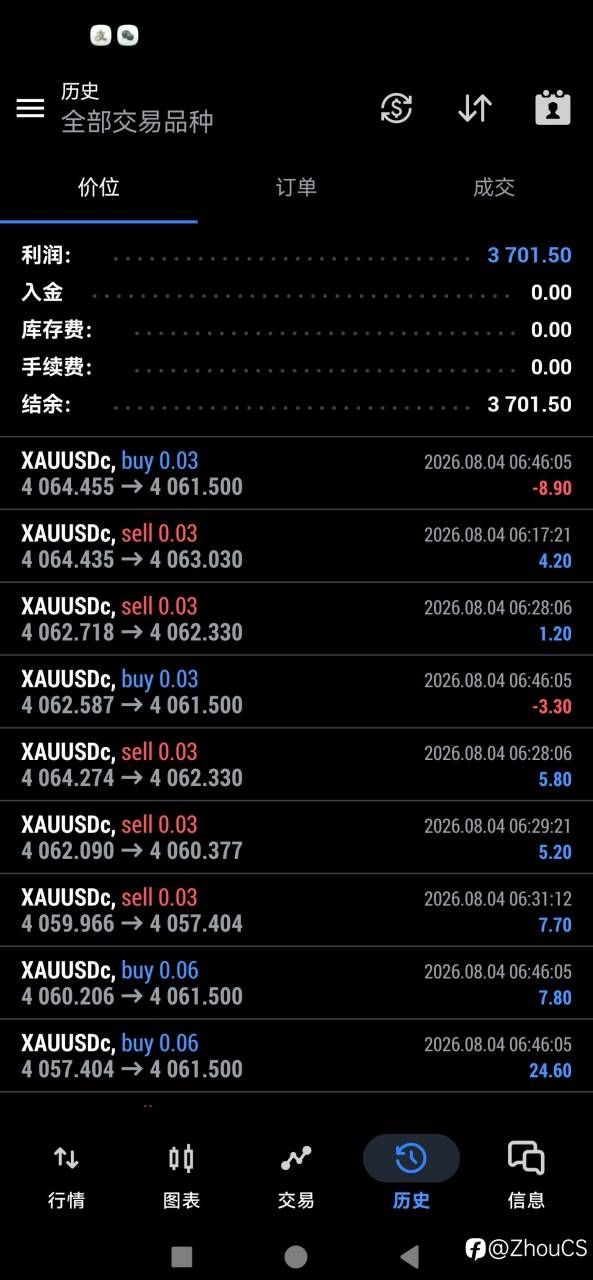Open the sell trade with 4.20 profit

296,547
